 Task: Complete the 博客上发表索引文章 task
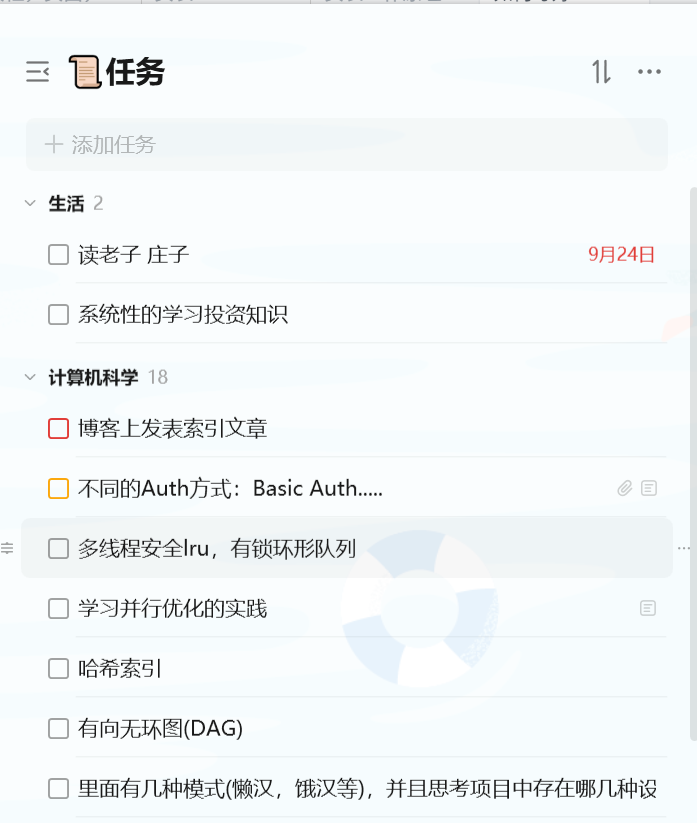pos(59,429)
